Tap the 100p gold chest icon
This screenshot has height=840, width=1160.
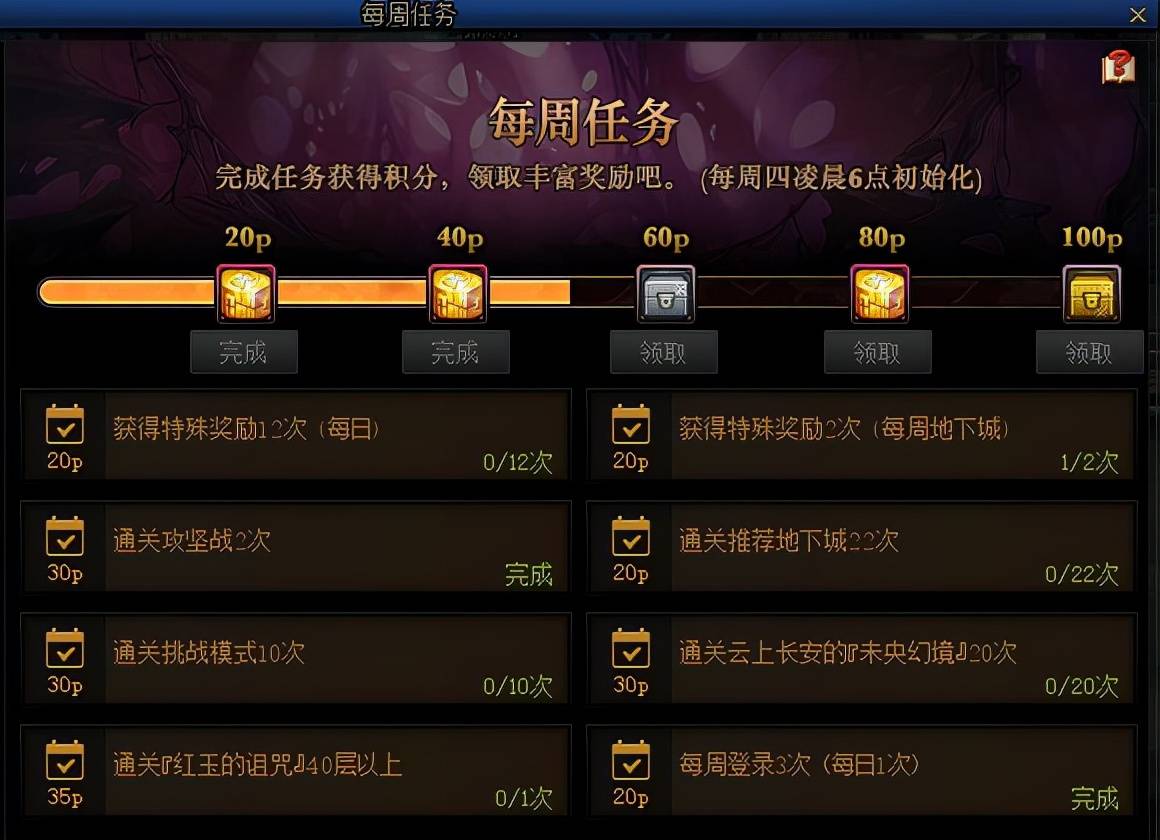coord(1091,294)
